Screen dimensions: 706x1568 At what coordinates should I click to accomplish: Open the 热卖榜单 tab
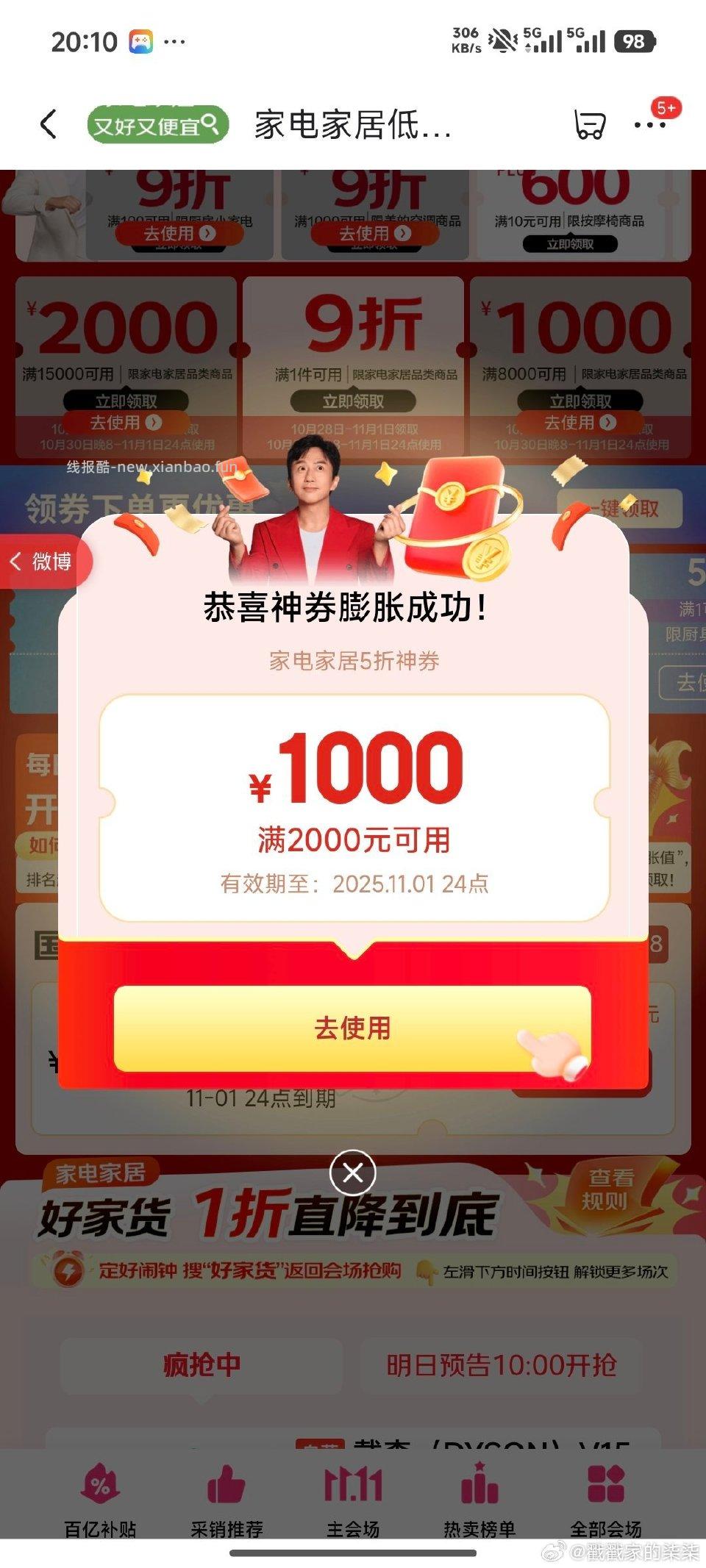coord(479,1500)
